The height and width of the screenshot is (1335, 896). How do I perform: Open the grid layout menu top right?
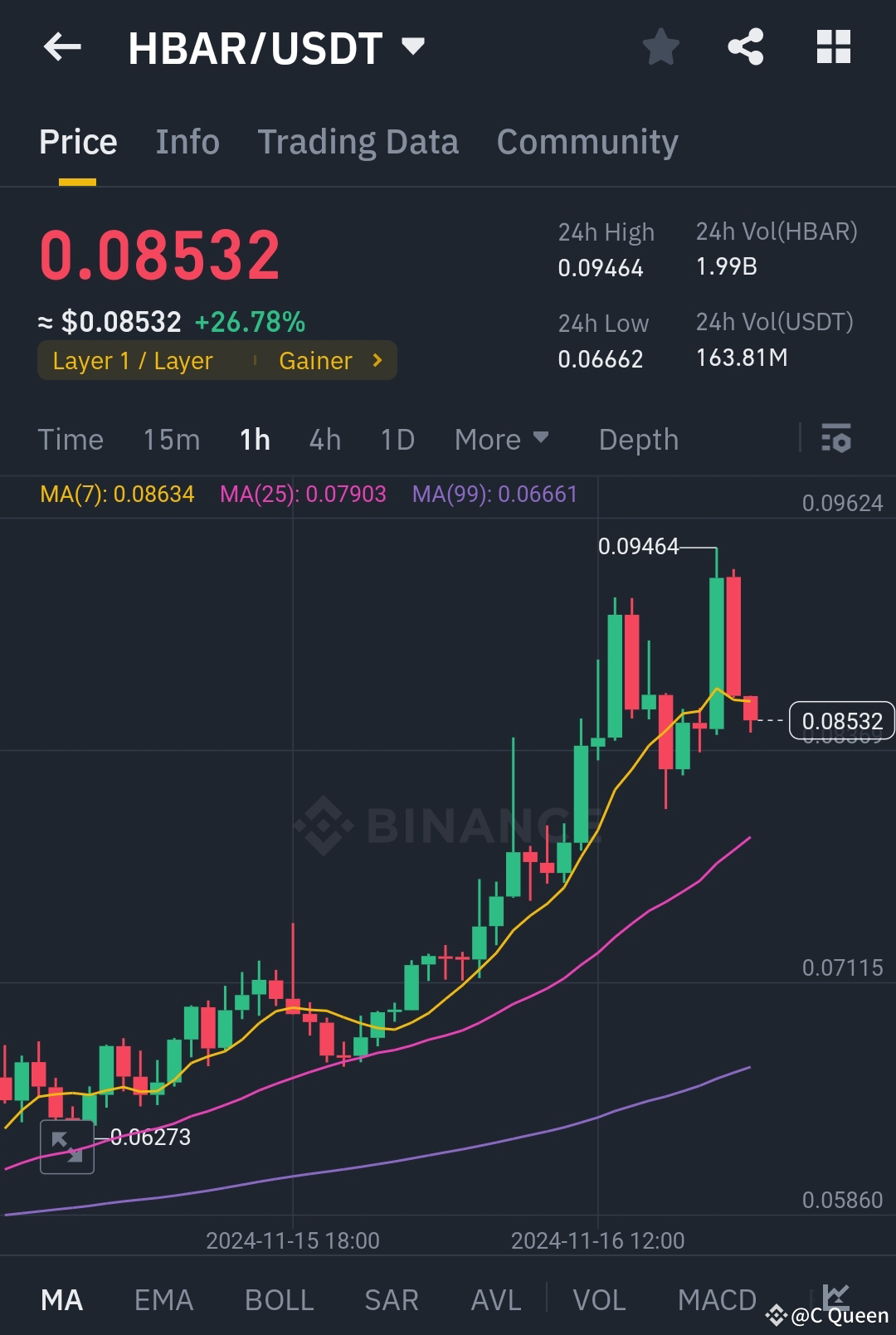[834, 47]
